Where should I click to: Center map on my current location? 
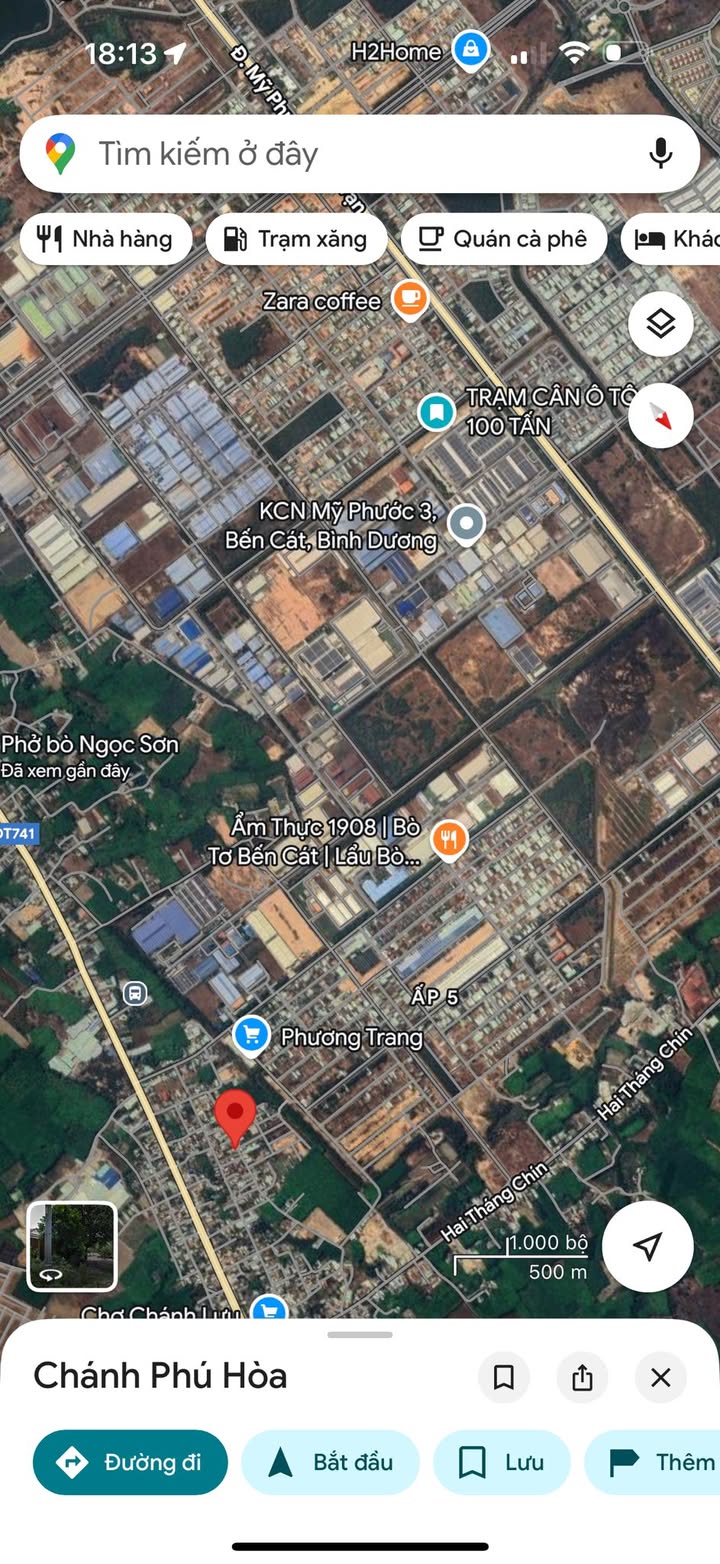tap(648, 1246)
